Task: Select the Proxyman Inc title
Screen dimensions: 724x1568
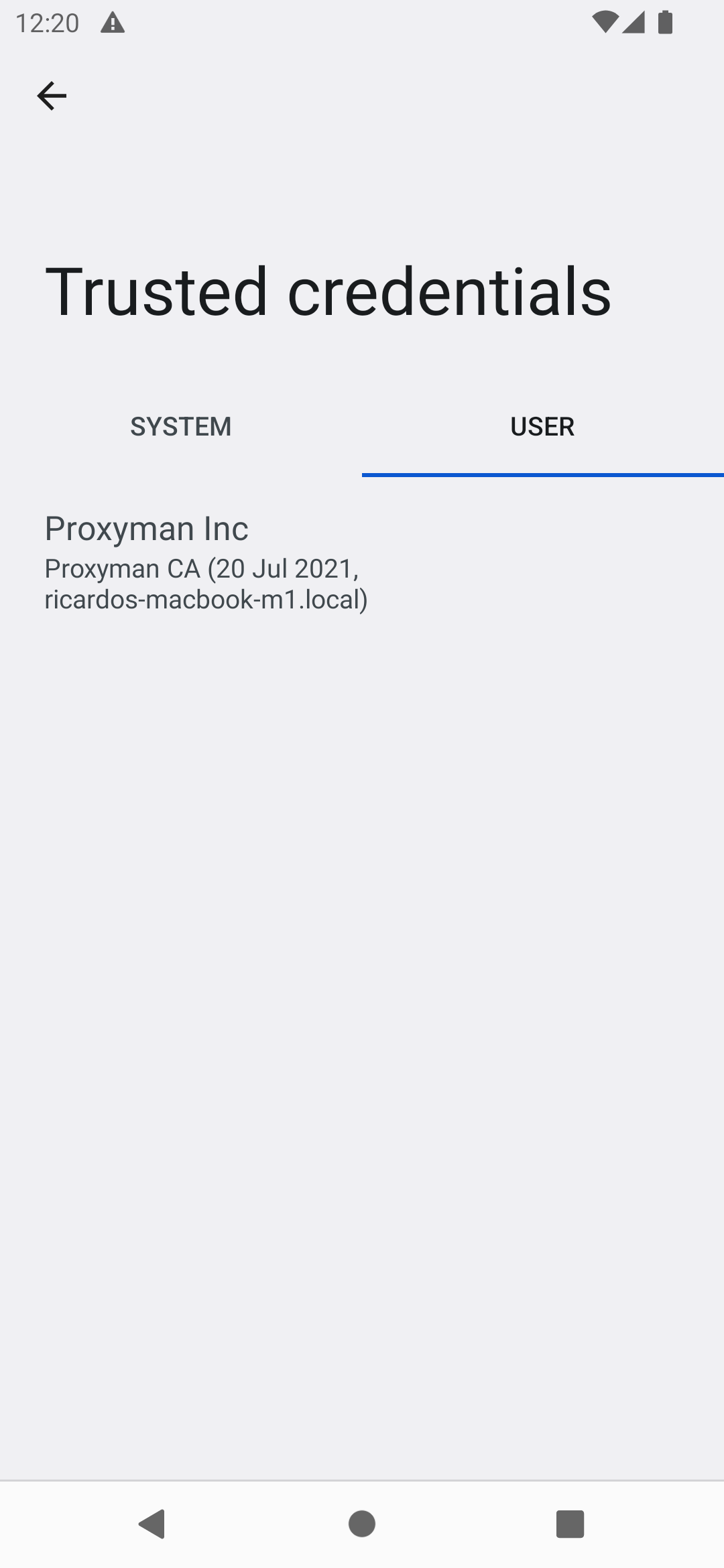Action: pyautogui.click(x=146, y=528)
